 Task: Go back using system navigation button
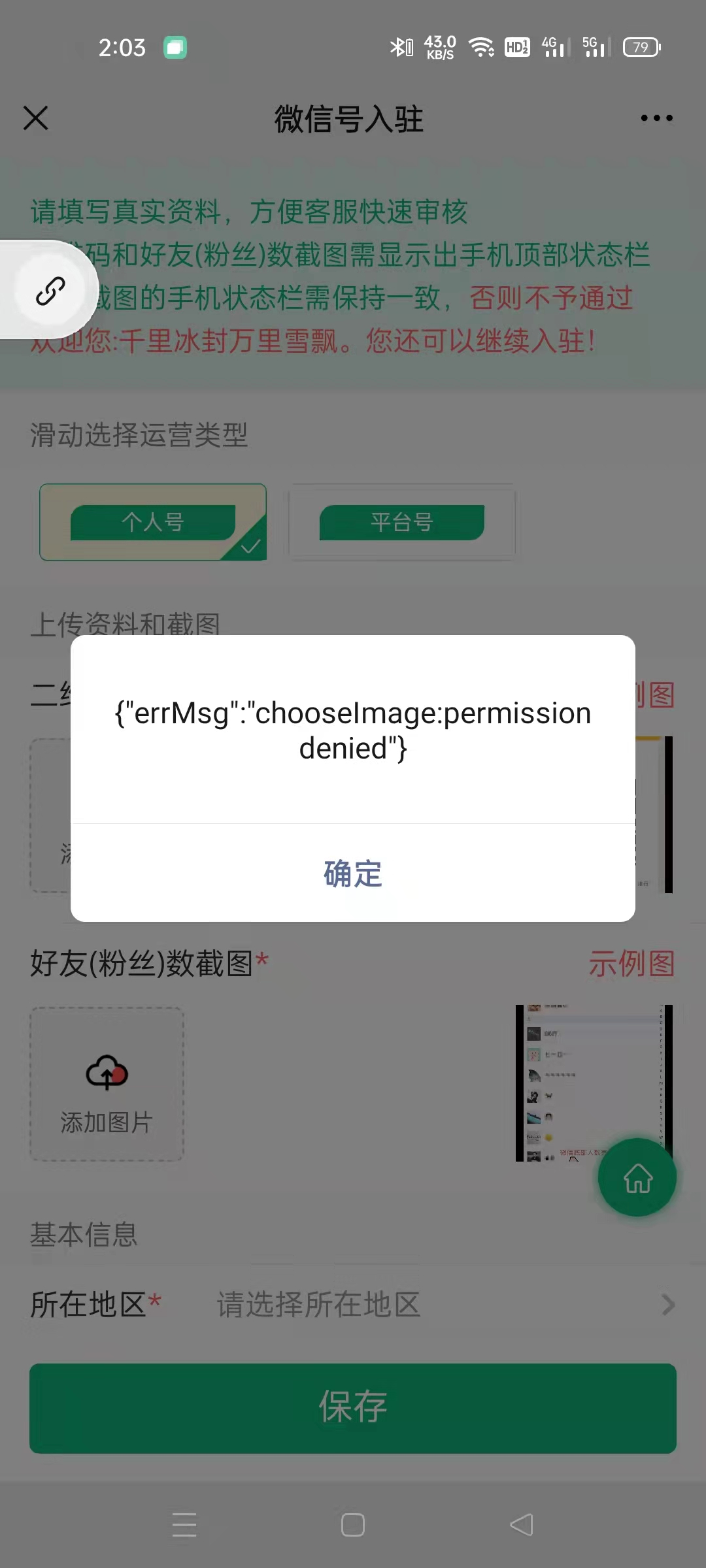tap(521, 1525)
